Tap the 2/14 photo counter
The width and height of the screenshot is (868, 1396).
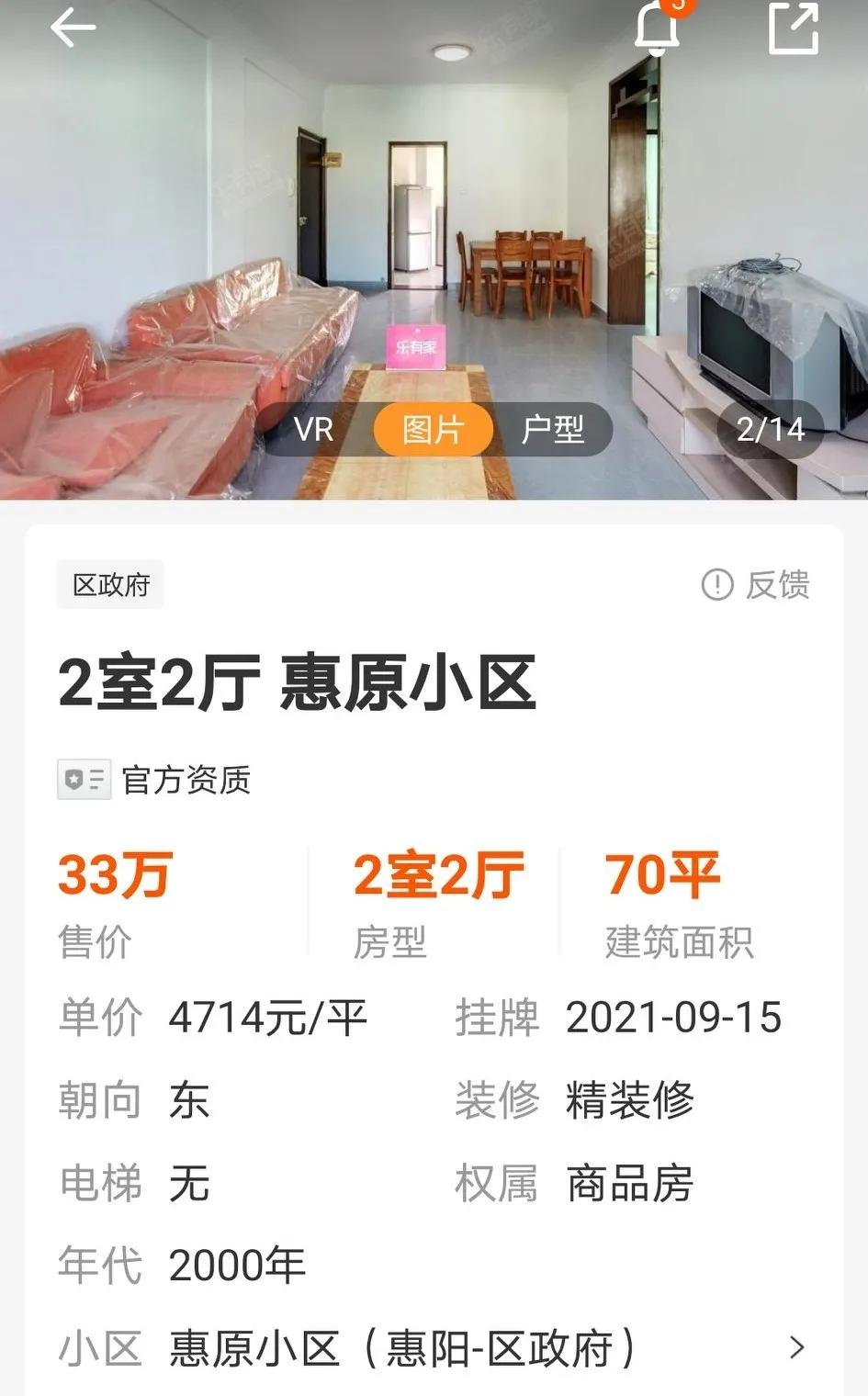click(771, 428)
